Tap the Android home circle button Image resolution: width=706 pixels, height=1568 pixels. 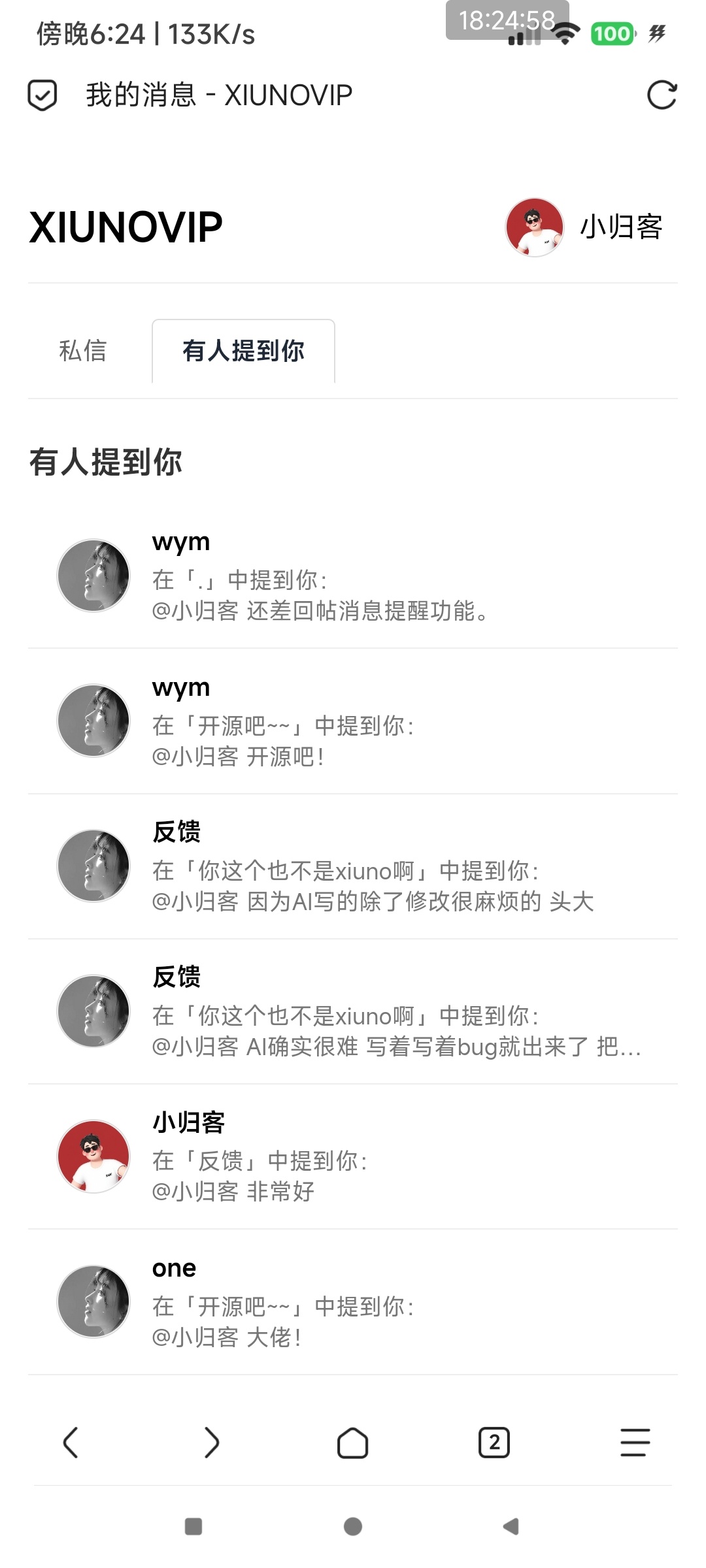pyautogui.click(x=352, y=1527)
